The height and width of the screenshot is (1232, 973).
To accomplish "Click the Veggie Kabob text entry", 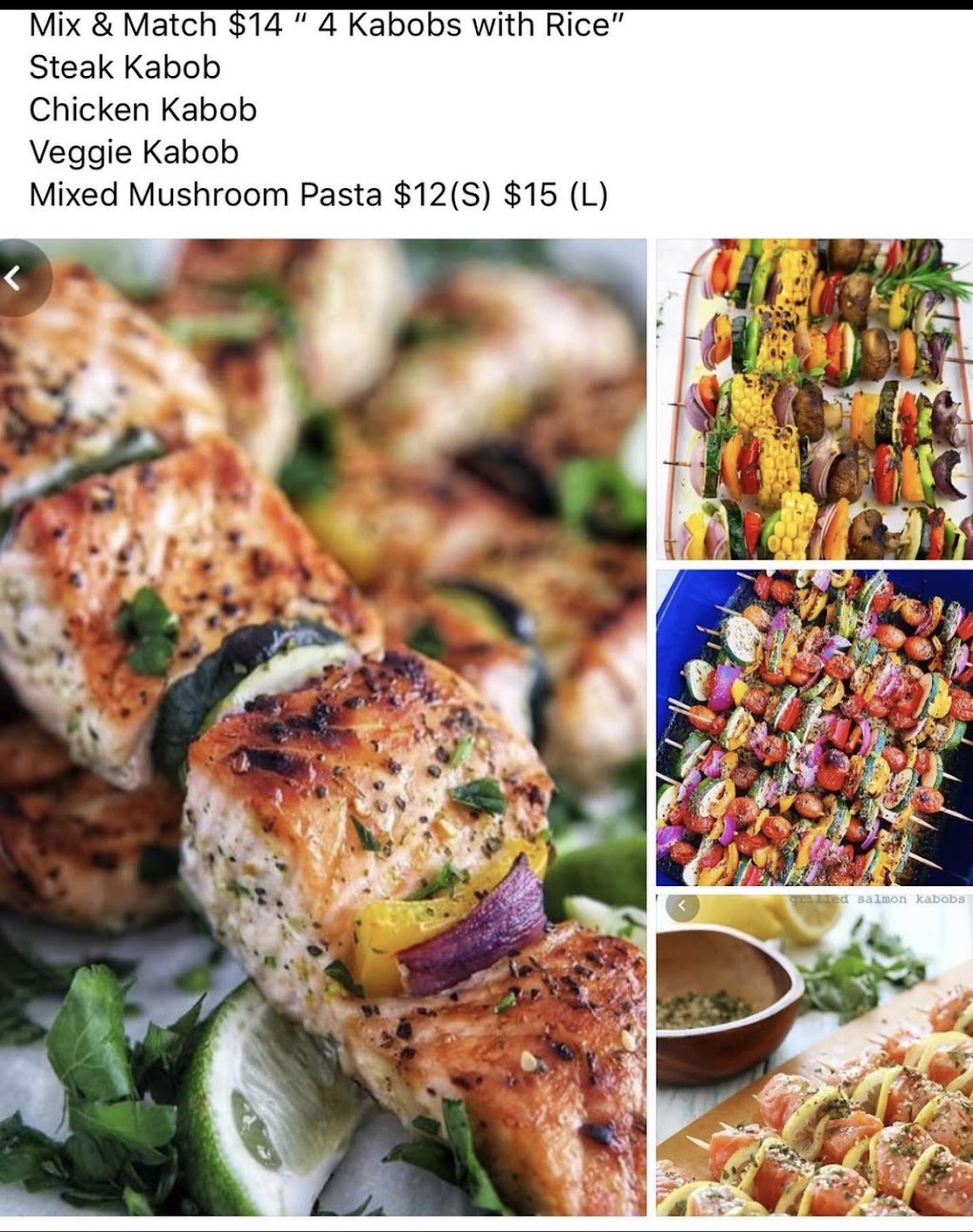I will [x=133, y=151].
